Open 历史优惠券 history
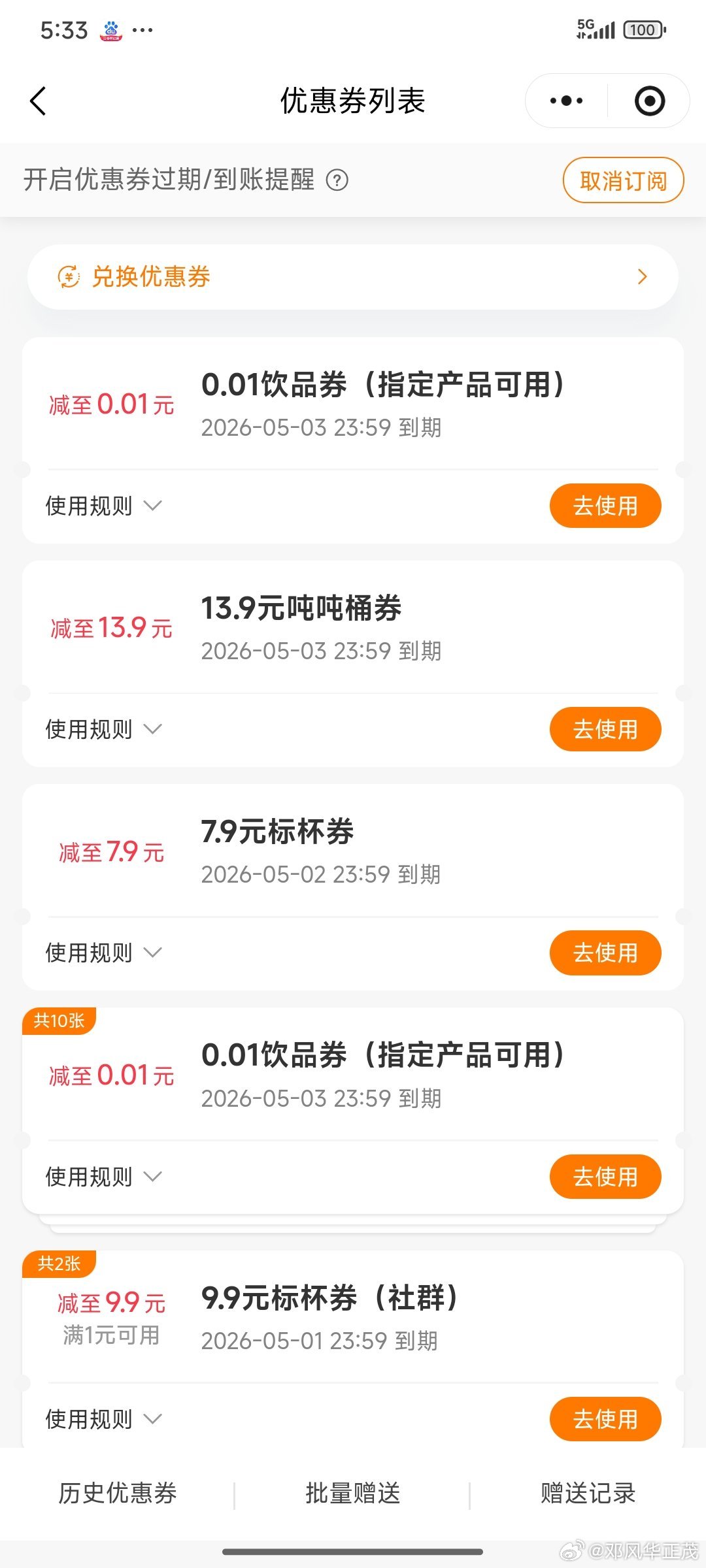Viewport: 706px width, 1568px height. (x=118, y=1494)
